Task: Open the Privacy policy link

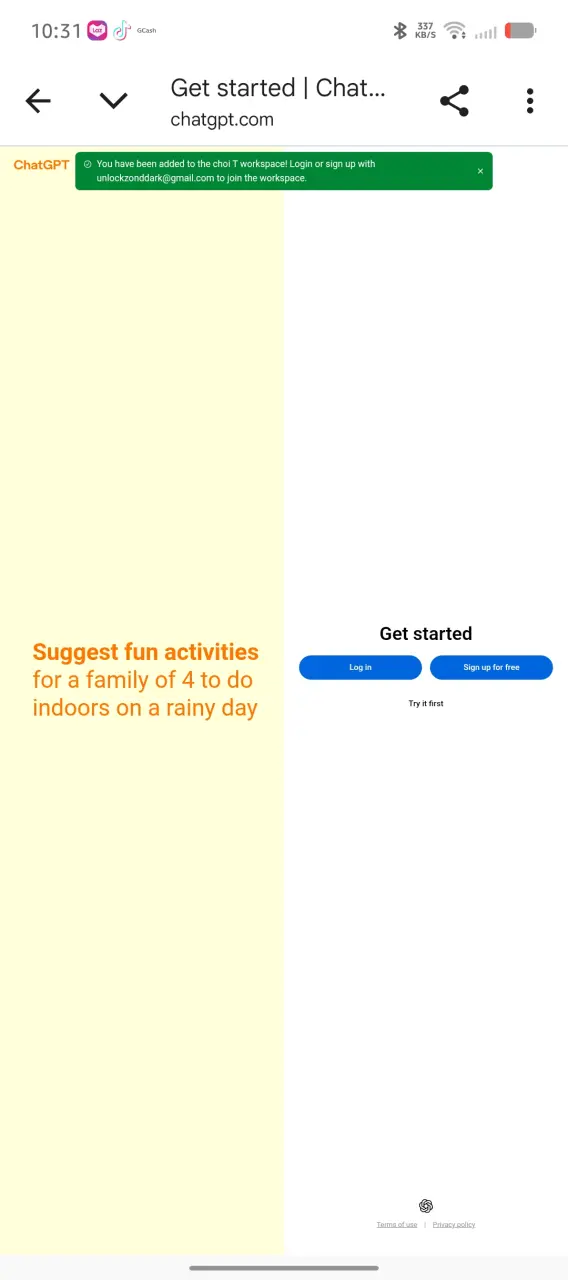Action: point(454,1224)
